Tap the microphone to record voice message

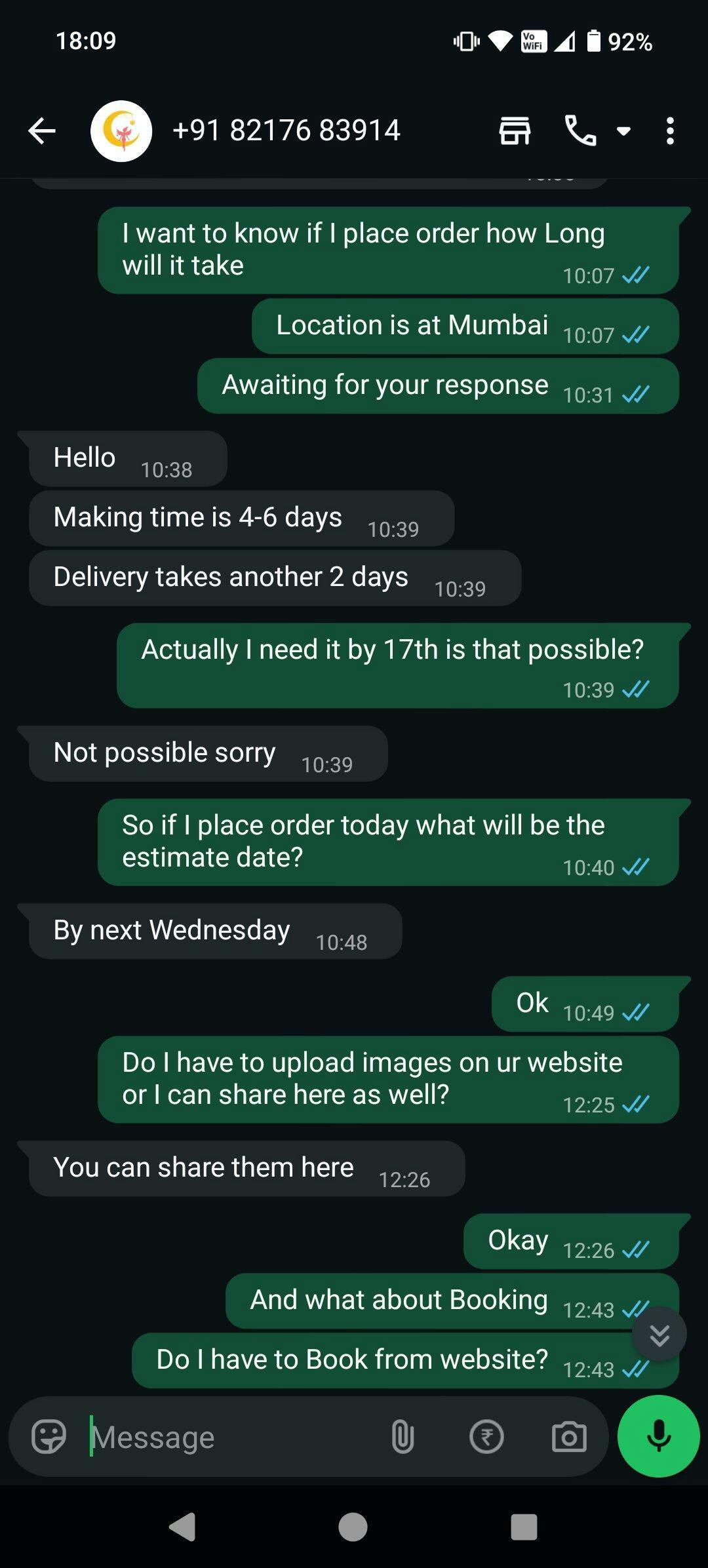point(658,1436)
